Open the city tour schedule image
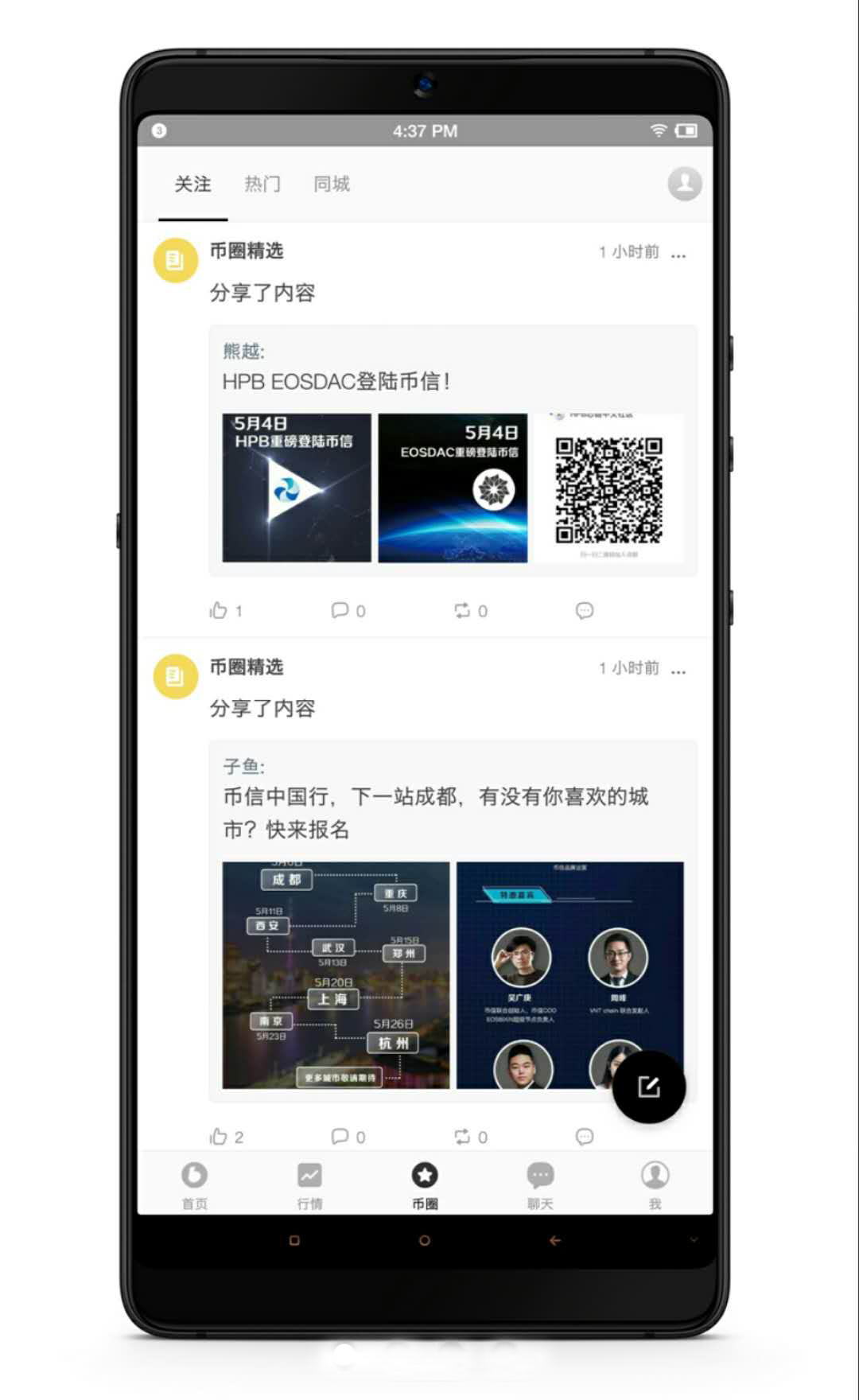The width and height of the screenshot is (859, 1400). [x=336, y=974]
